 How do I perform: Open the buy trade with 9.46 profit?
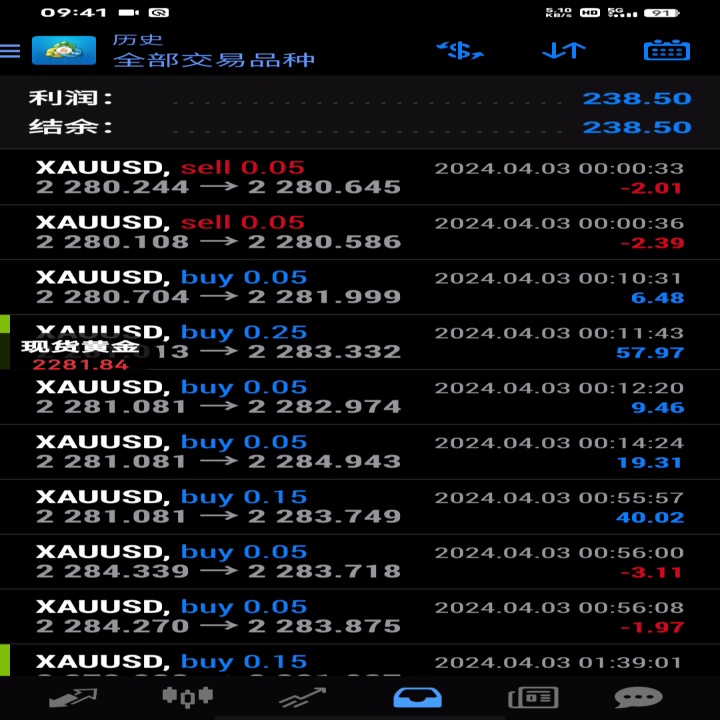360,397
